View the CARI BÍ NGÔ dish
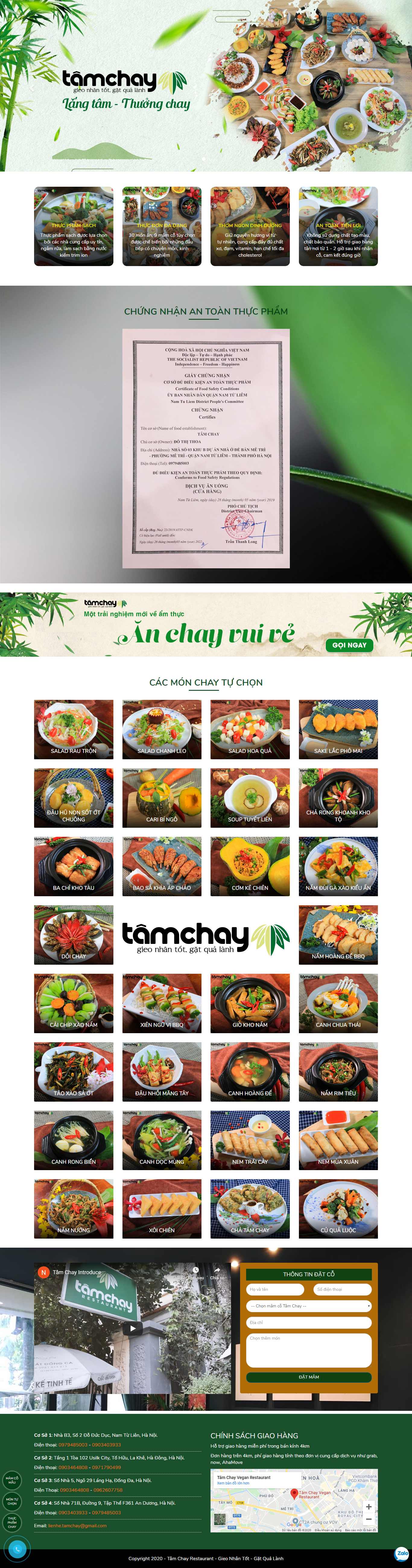412x1568 pixels. coord(162,797)
